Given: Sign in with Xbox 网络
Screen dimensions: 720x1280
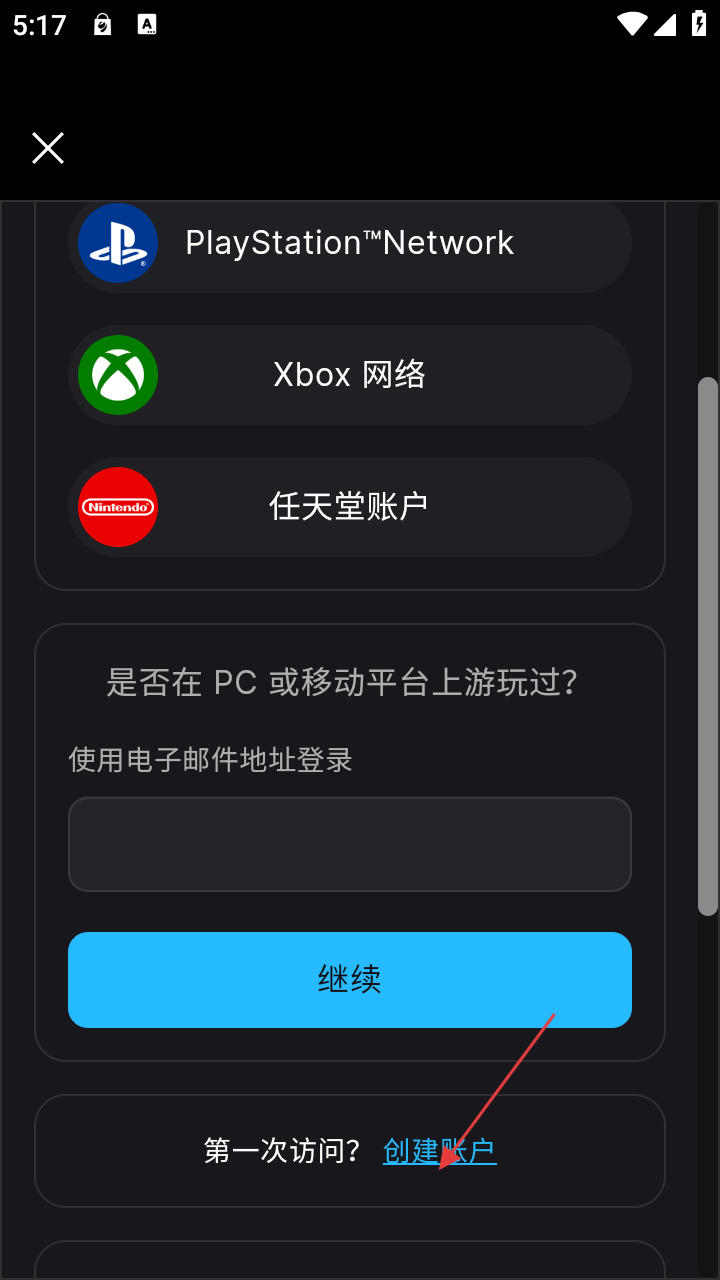Looking at the screenshot, I should [x=350, y=375].
